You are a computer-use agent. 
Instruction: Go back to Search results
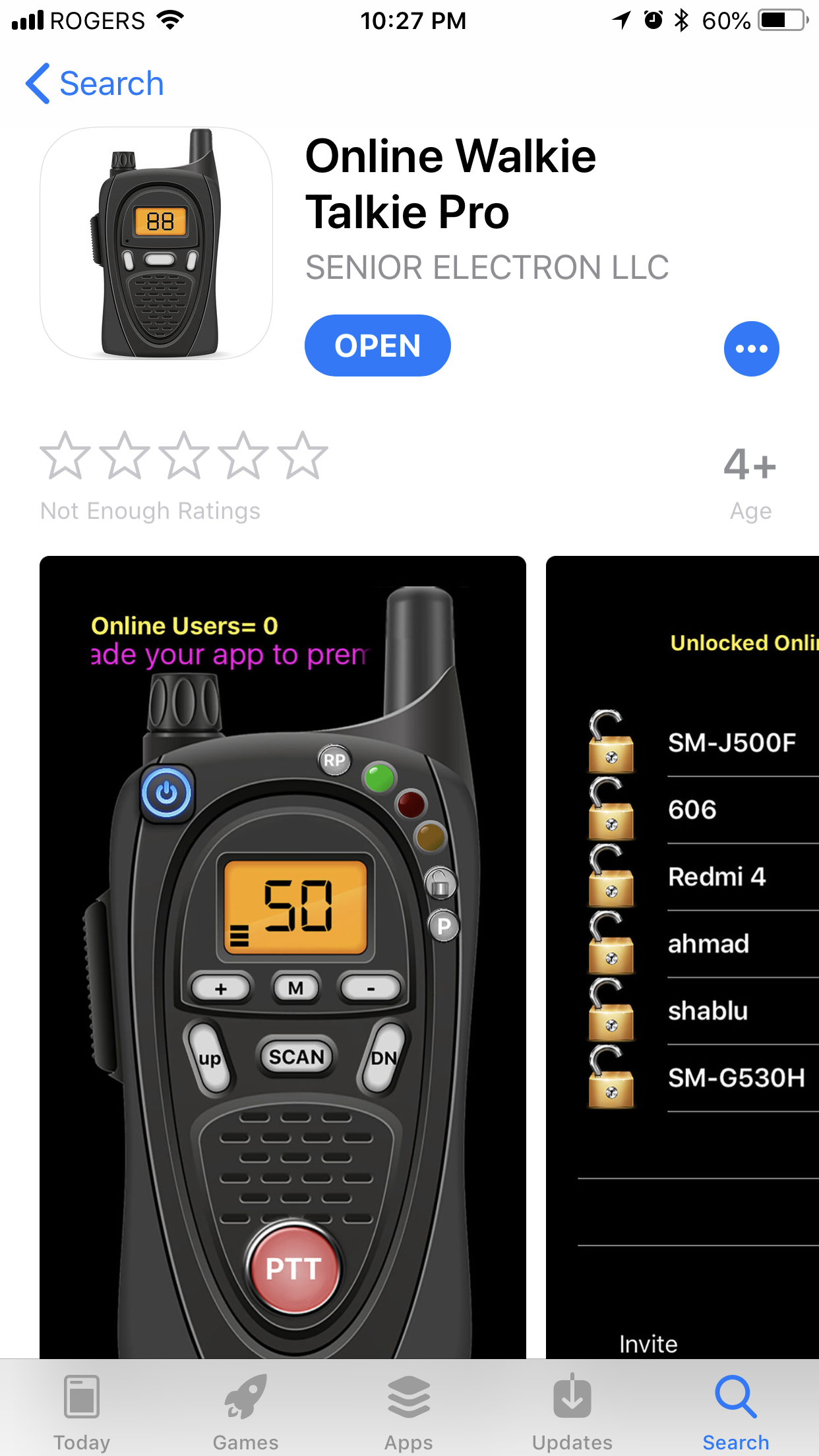click(x=95, y=84)
